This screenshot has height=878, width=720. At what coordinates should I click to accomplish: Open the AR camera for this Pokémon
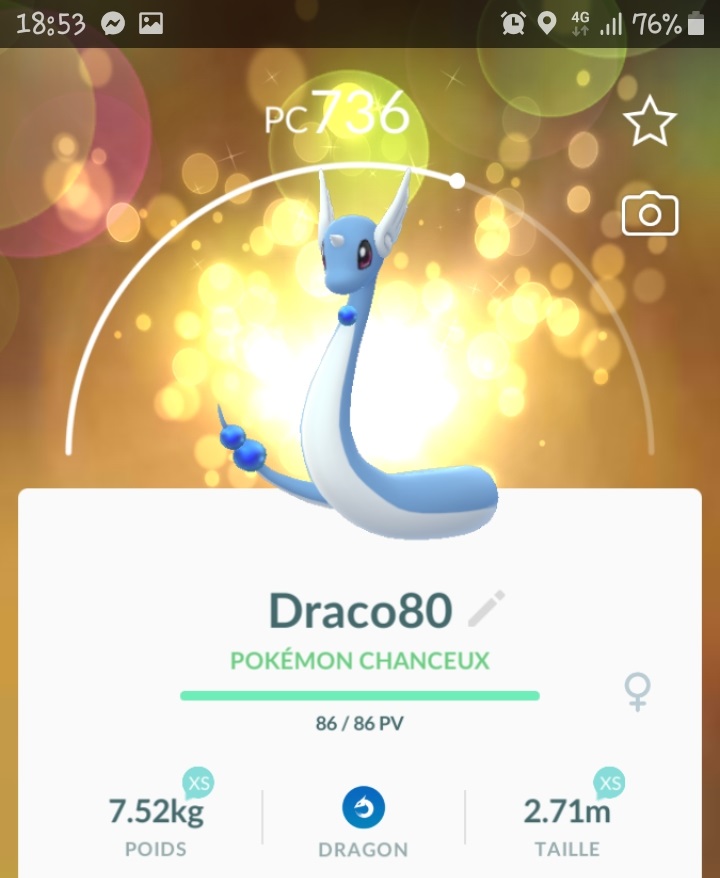(x=650, y=215)
